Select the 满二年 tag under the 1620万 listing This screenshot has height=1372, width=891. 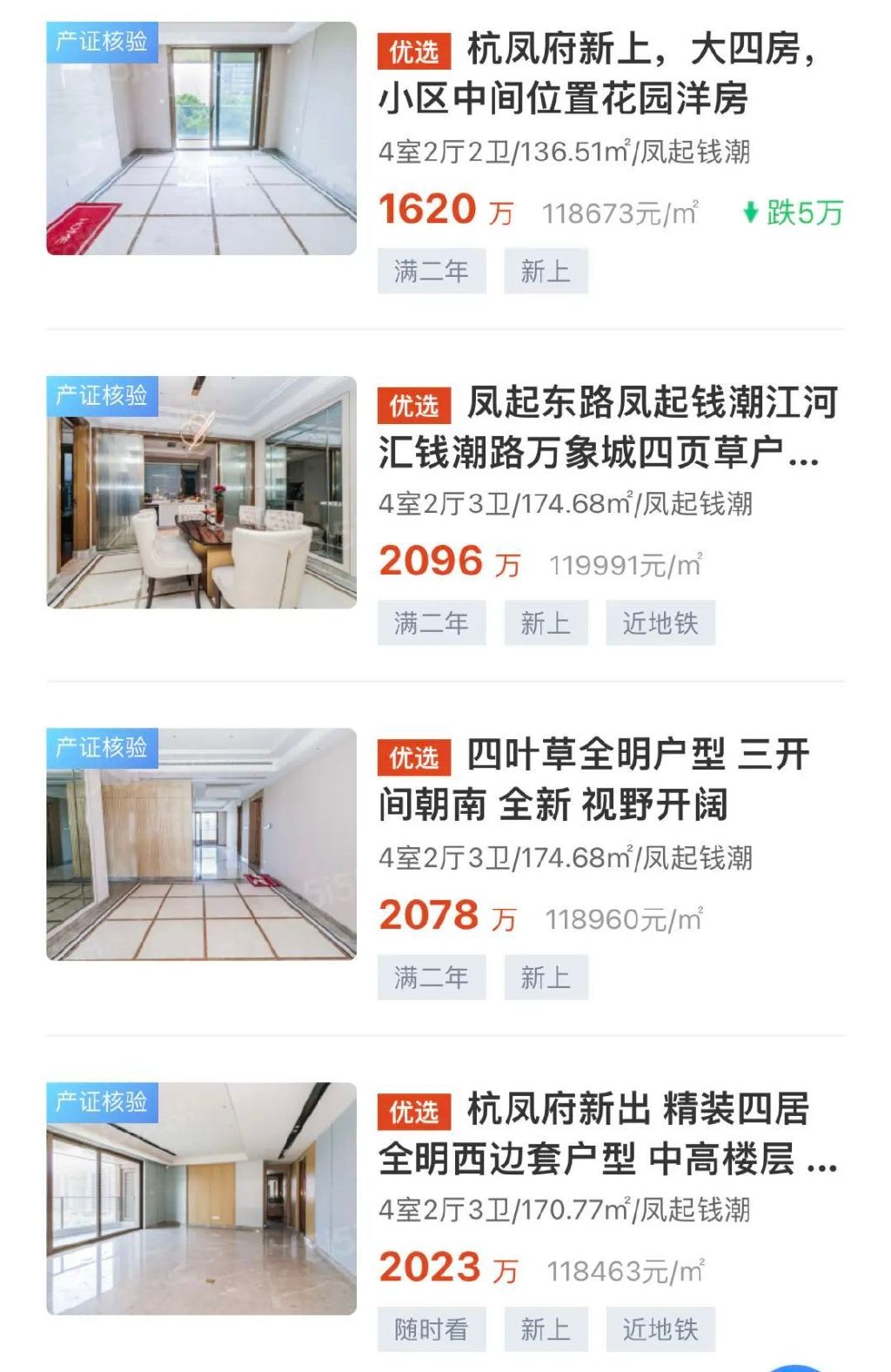pyautogui.click(x=431, y=271)
